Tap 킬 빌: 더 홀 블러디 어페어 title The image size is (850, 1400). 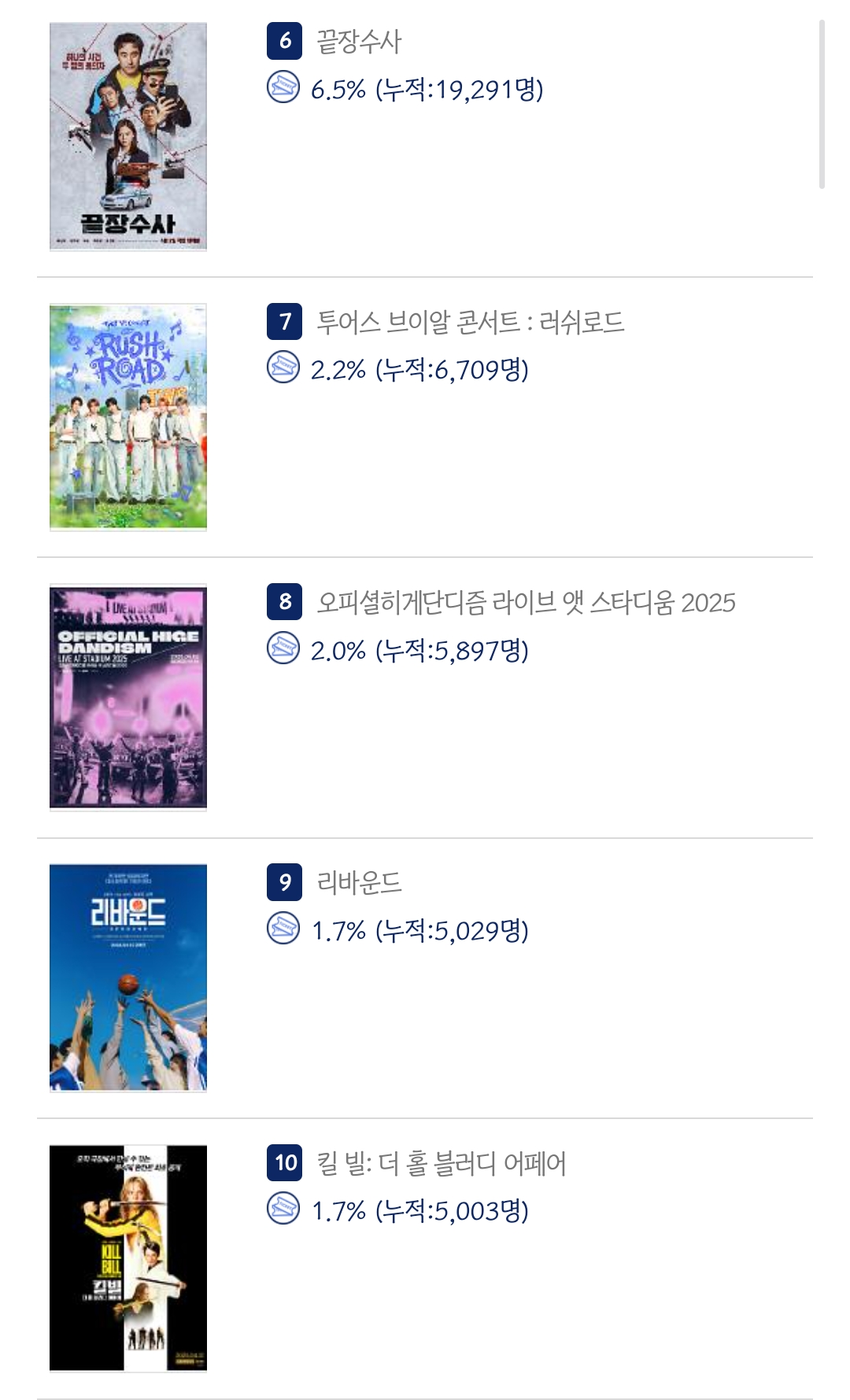(x=441, y=1162)
